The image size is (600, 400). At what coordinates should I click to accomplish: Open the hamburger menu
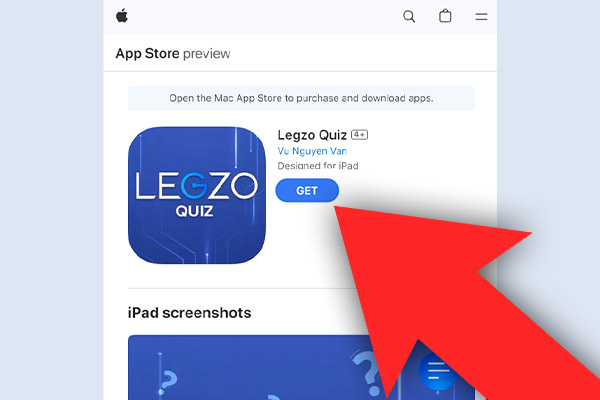tap(481, 16)
